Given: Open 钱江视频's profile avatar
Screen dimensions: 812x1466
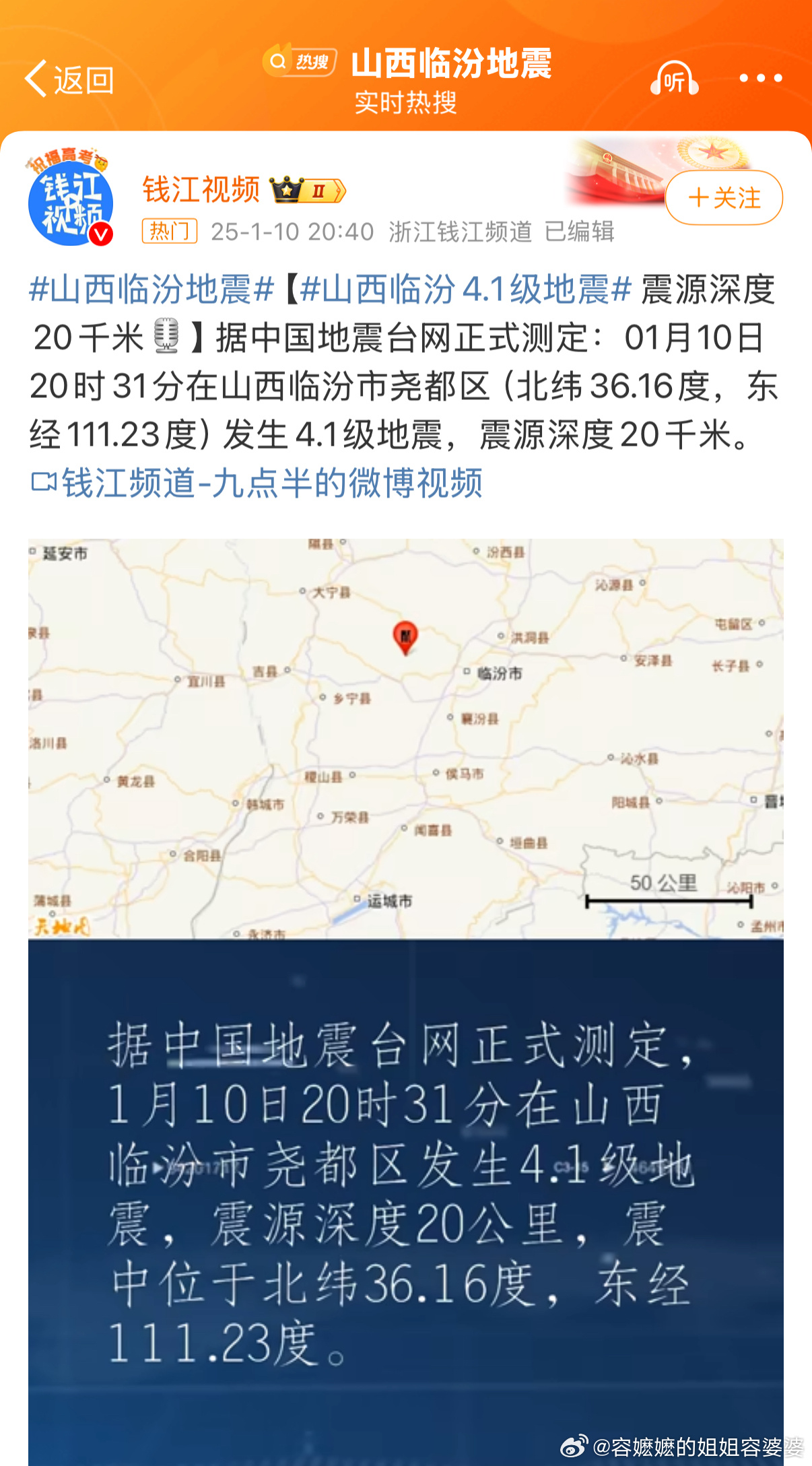Looking at the screenshot, I should [70, 199].
